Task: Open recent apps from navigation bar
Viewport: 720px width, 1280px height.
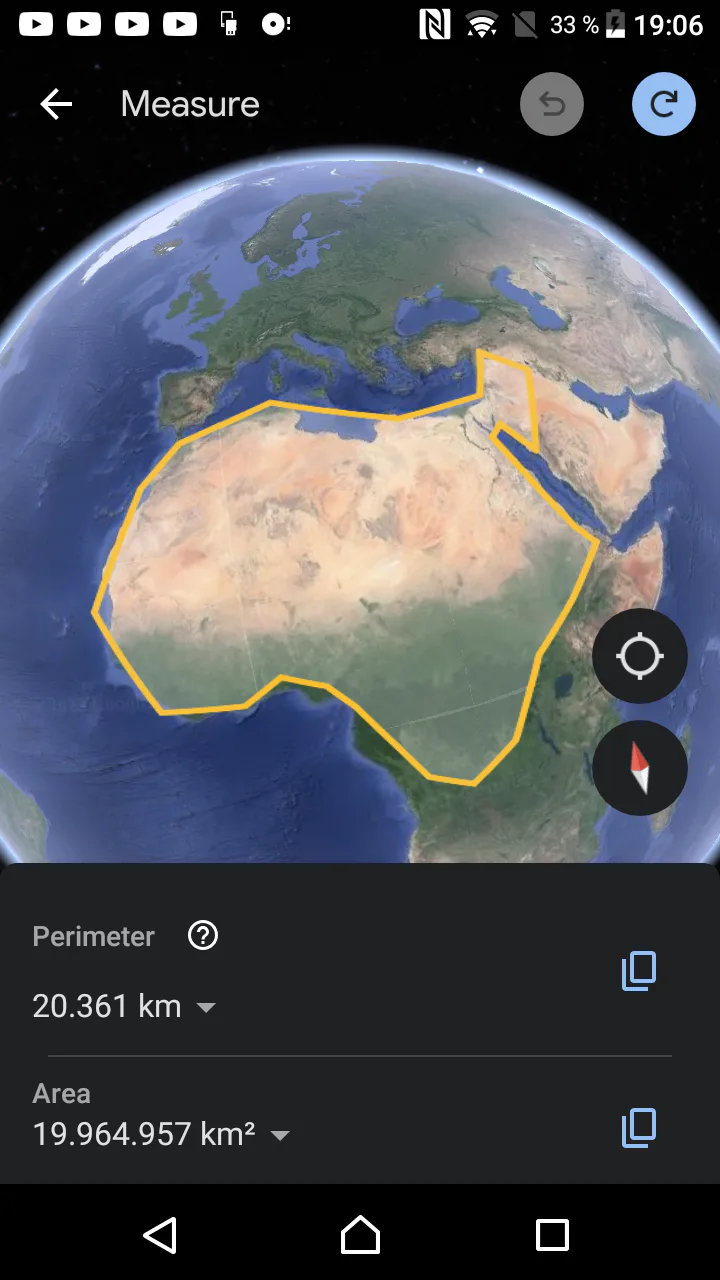Action: [552, 1235]
